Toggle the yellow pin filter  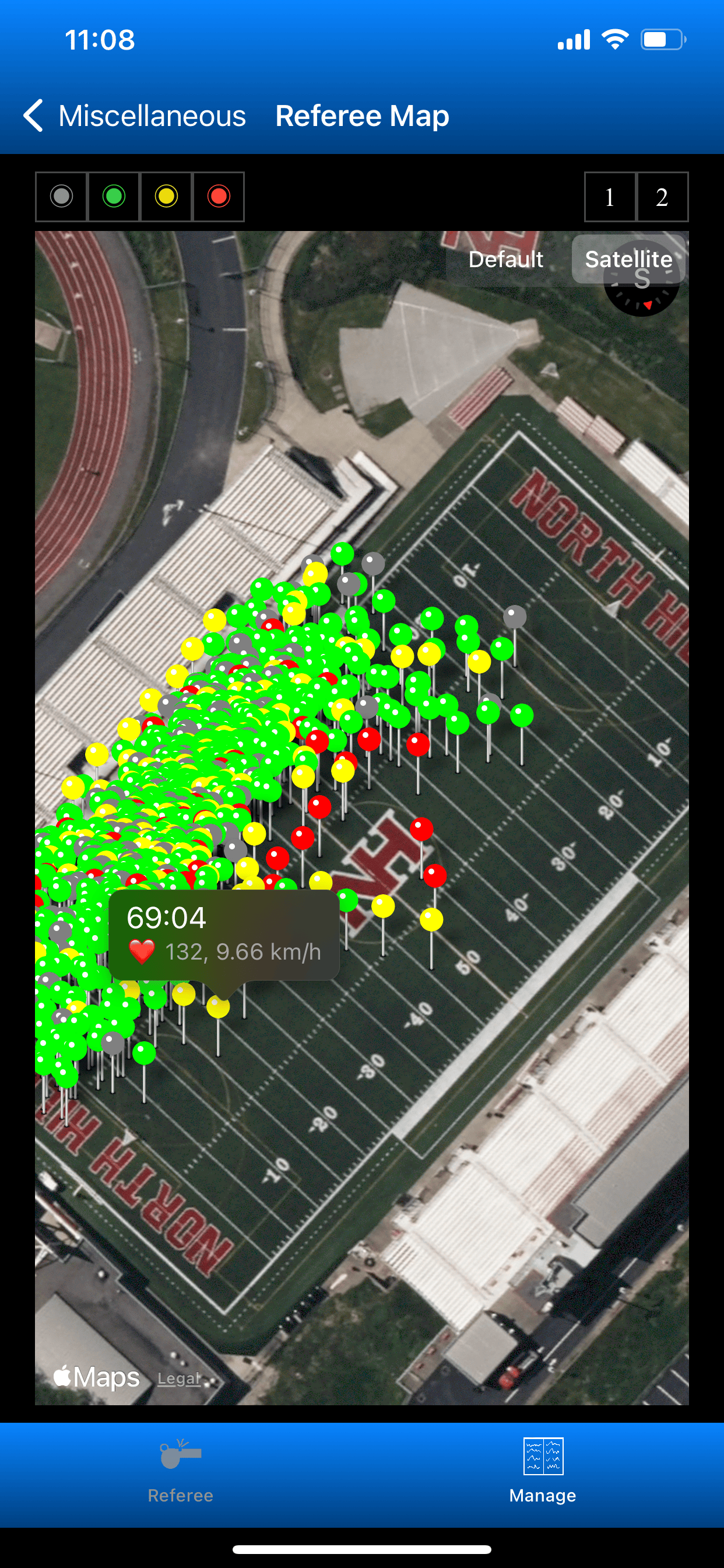166,197
